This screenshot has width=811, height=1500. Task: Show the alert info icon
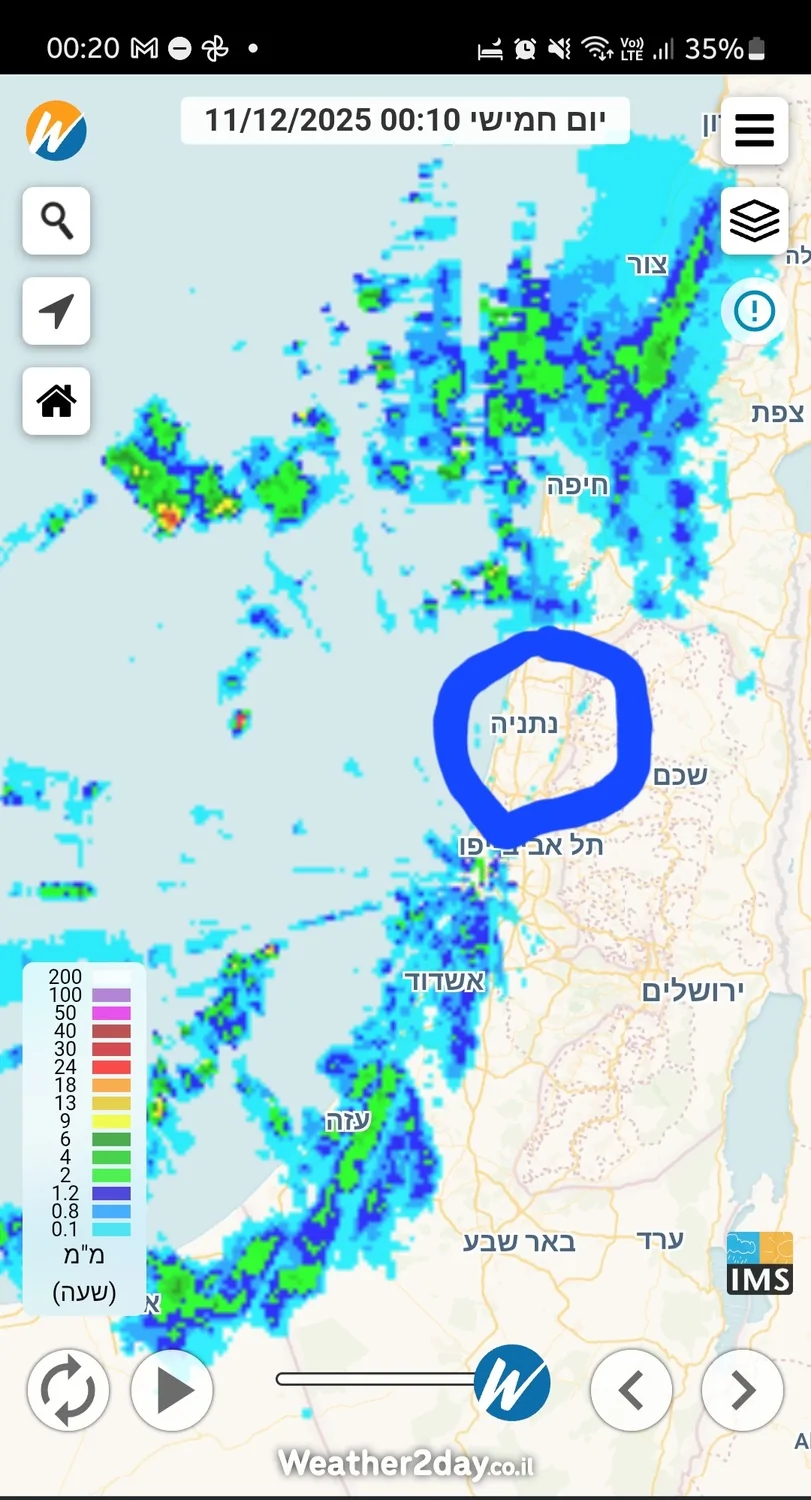click(754, 311)
